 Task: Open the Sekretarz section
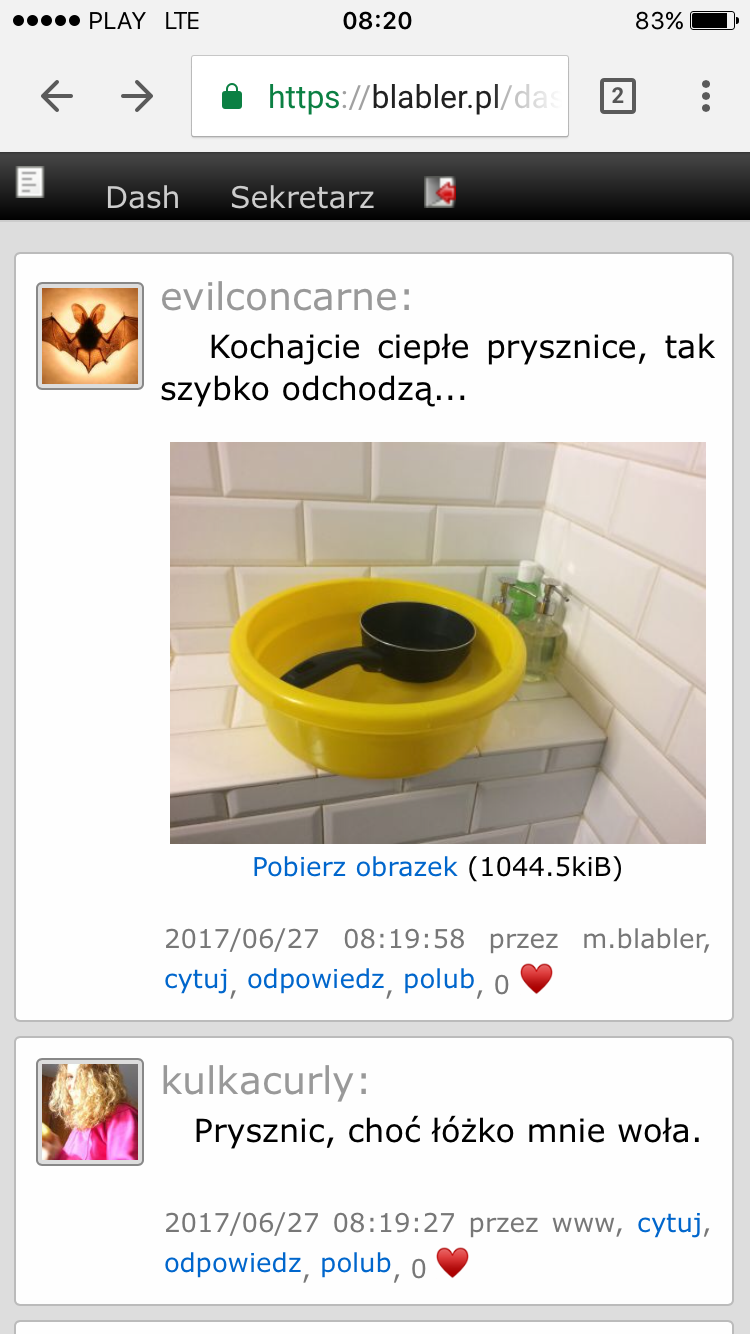click(302, 197)
